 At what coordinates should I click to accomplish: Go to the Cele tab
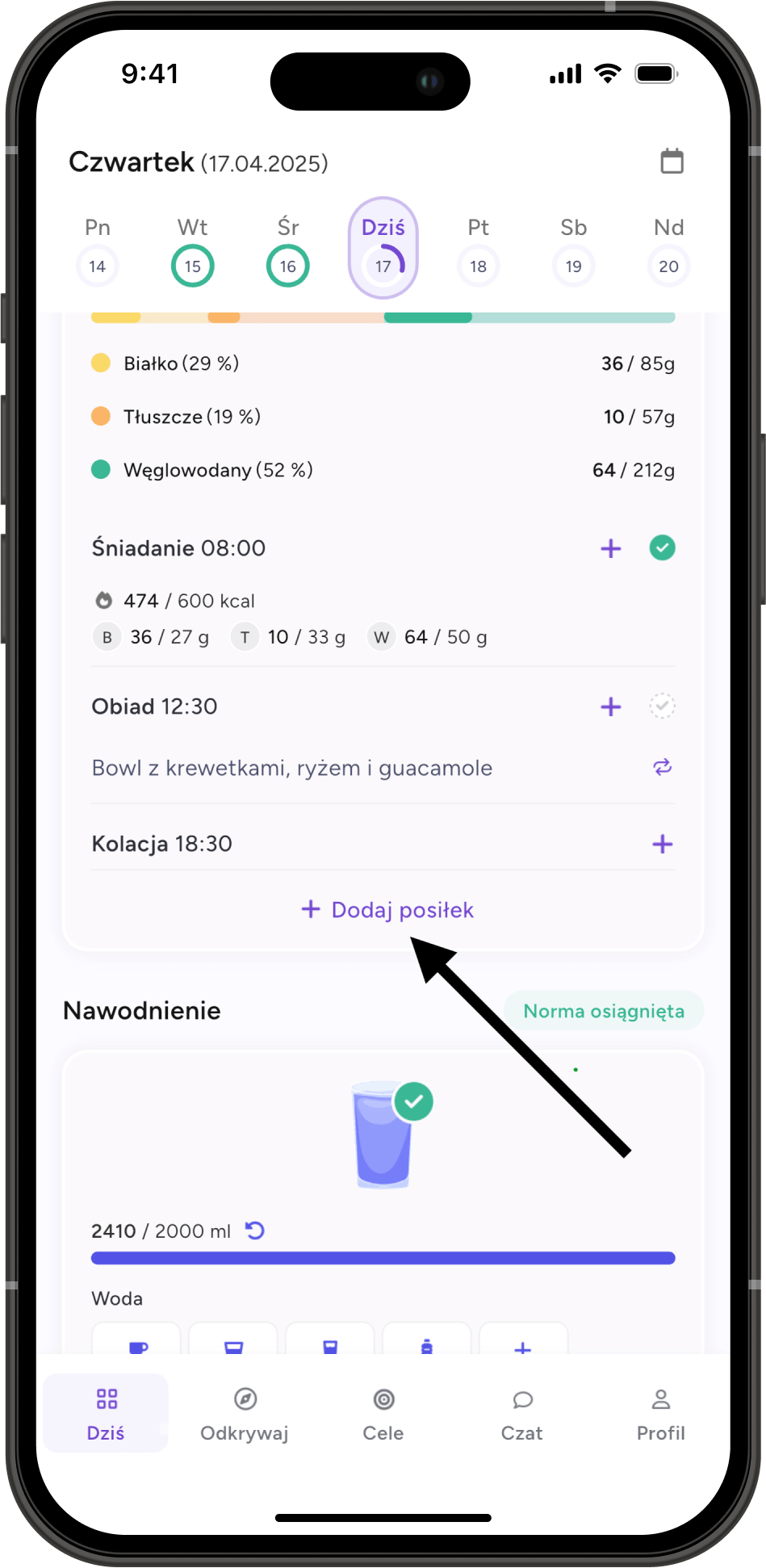tap(383, 1414)
